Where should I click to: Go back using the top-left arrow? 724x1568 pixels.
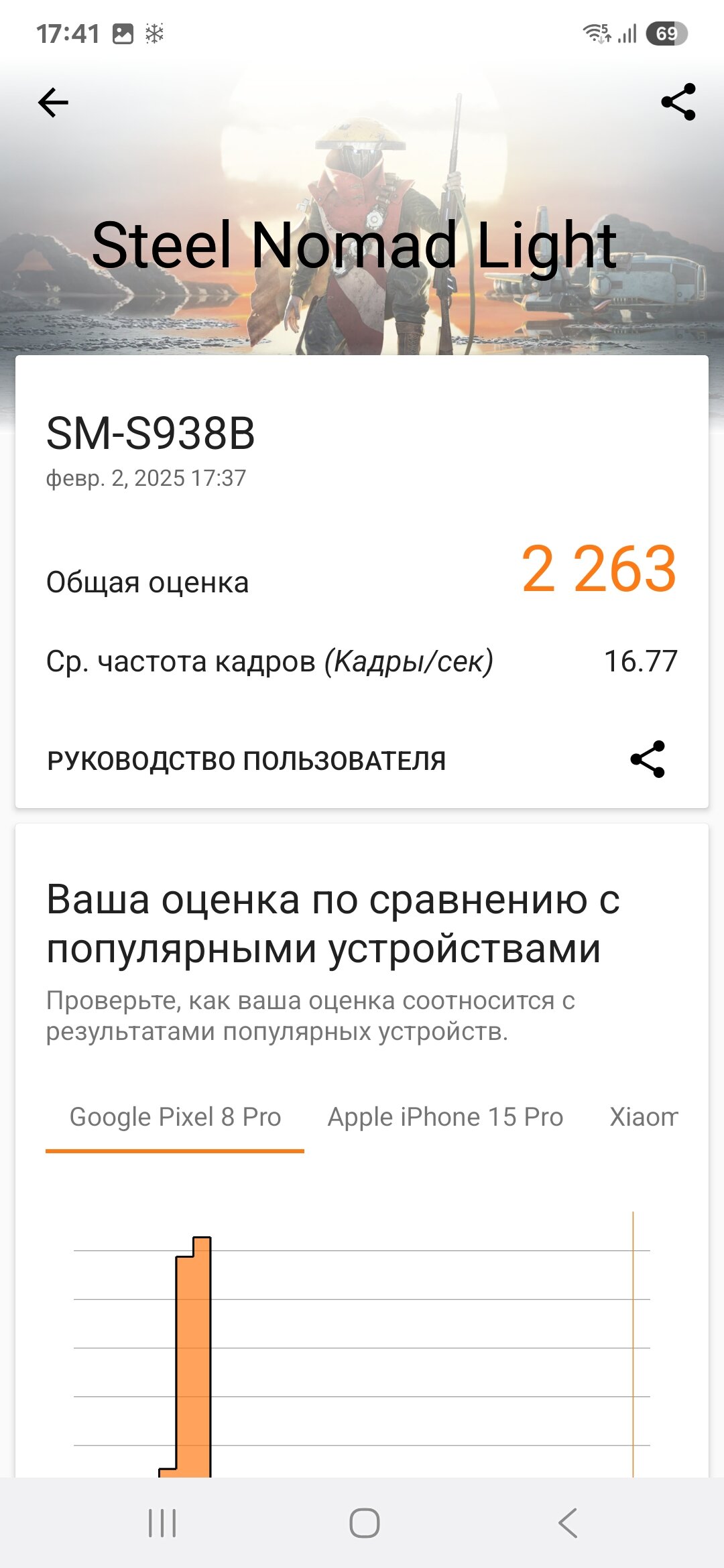53,103
